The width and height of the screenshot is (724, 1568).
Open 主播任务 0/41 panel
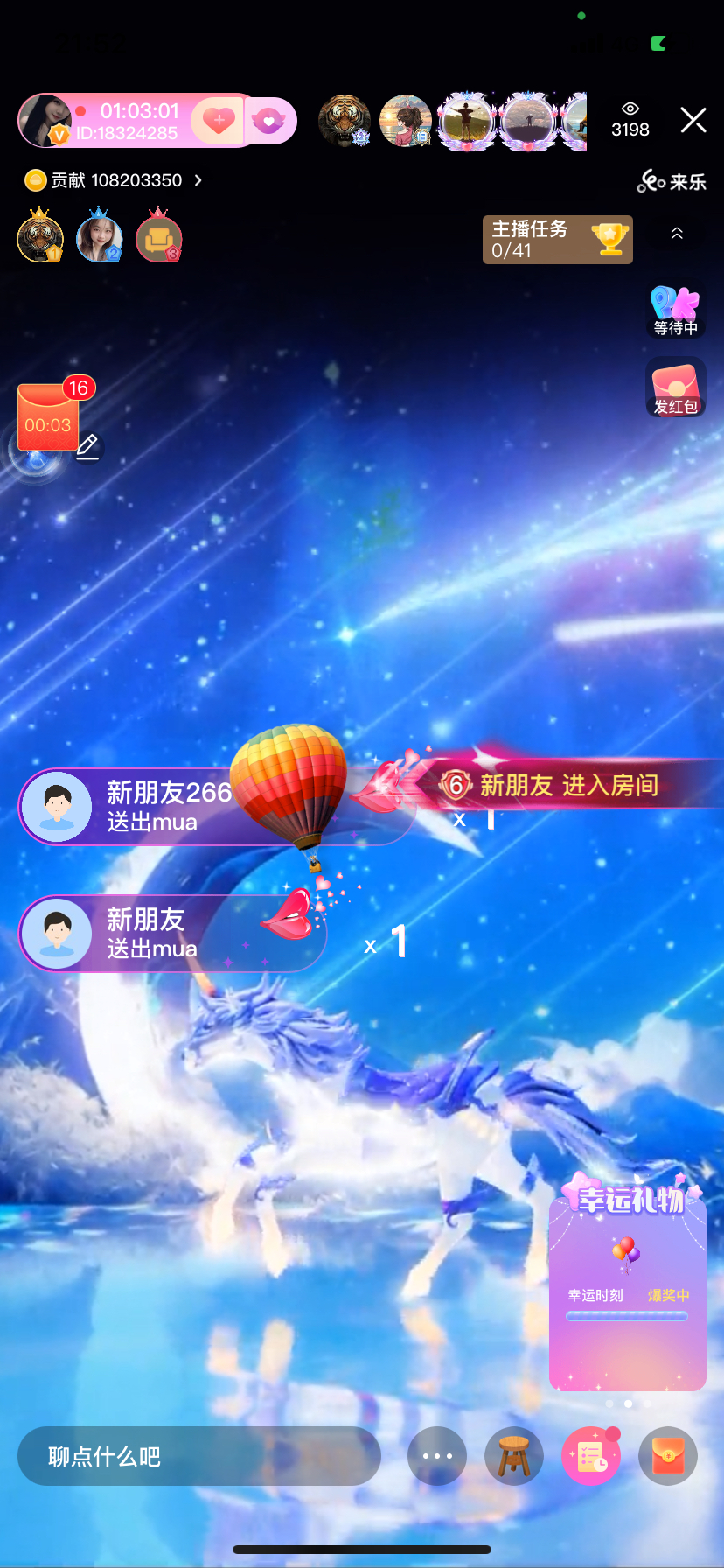pos(557,239)
